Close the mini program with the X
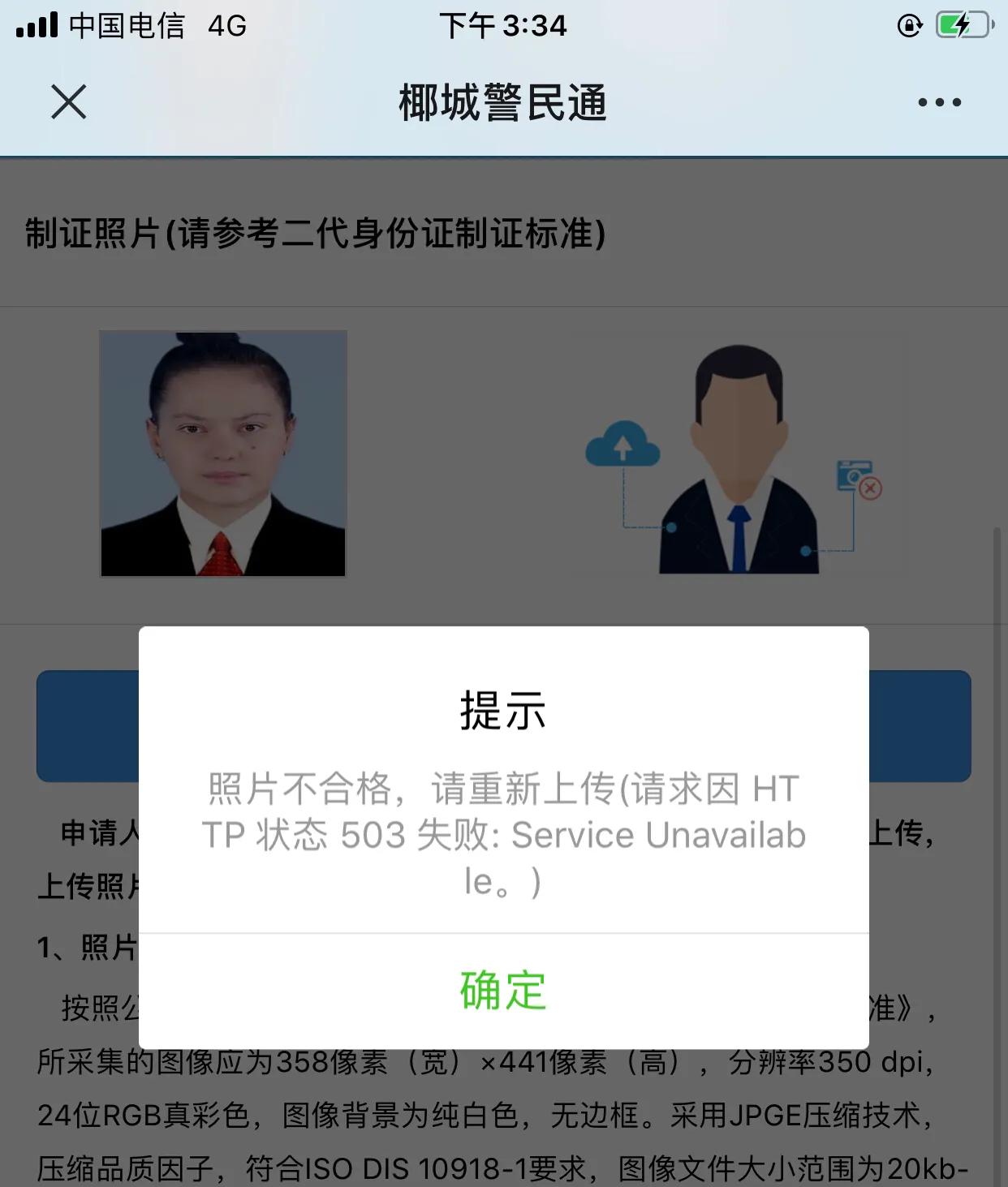 point(68,102)
